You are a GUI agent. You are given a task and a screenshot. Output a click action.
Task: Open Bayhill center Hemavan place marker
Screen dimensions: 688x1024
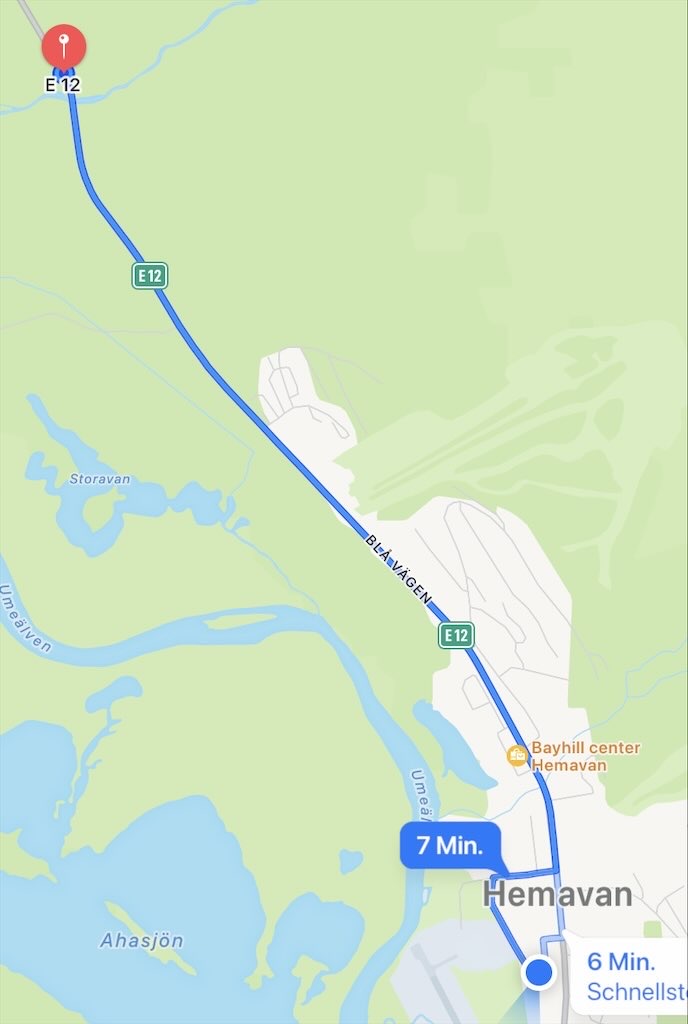(x=518, y=756)
